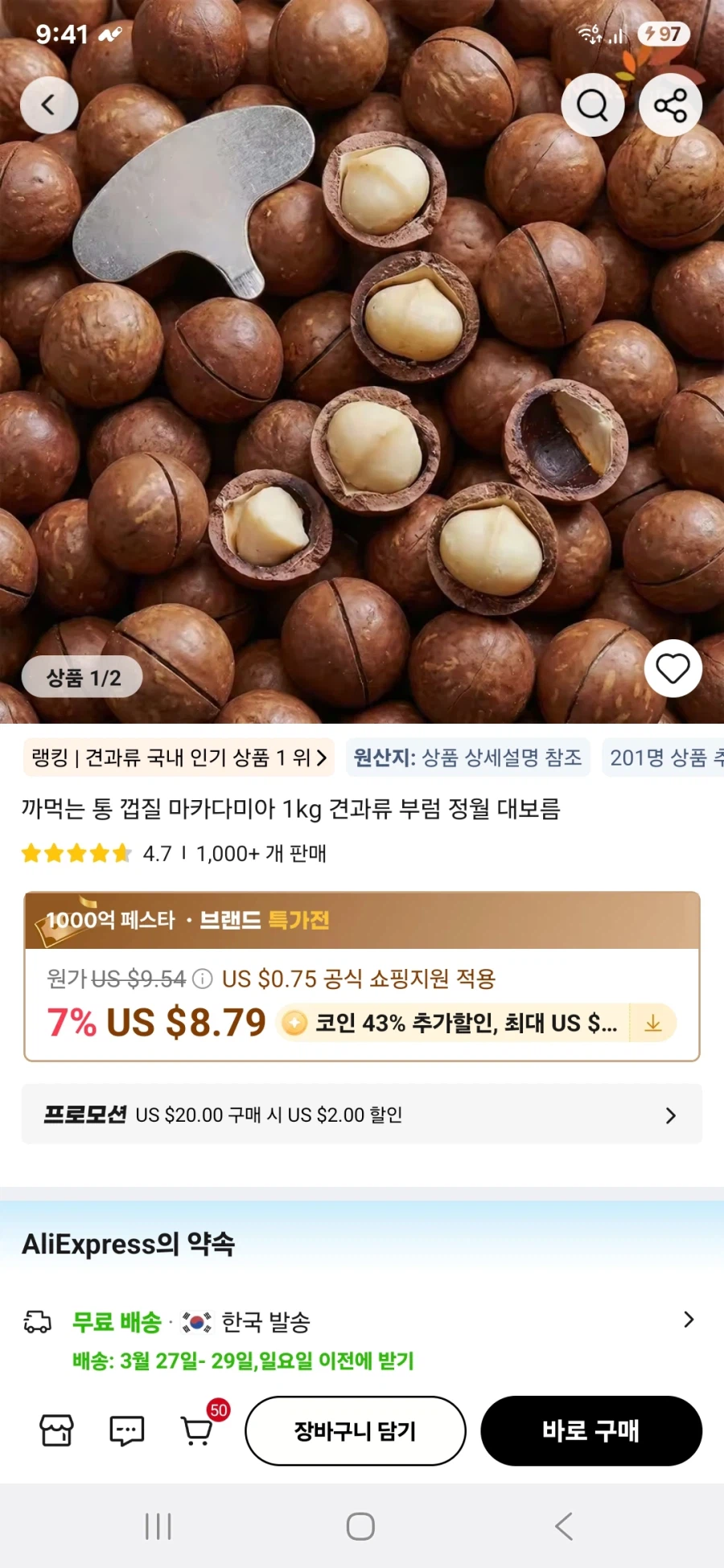
Task: Click the free shipping truck icon
Action: pos(35,1320)
